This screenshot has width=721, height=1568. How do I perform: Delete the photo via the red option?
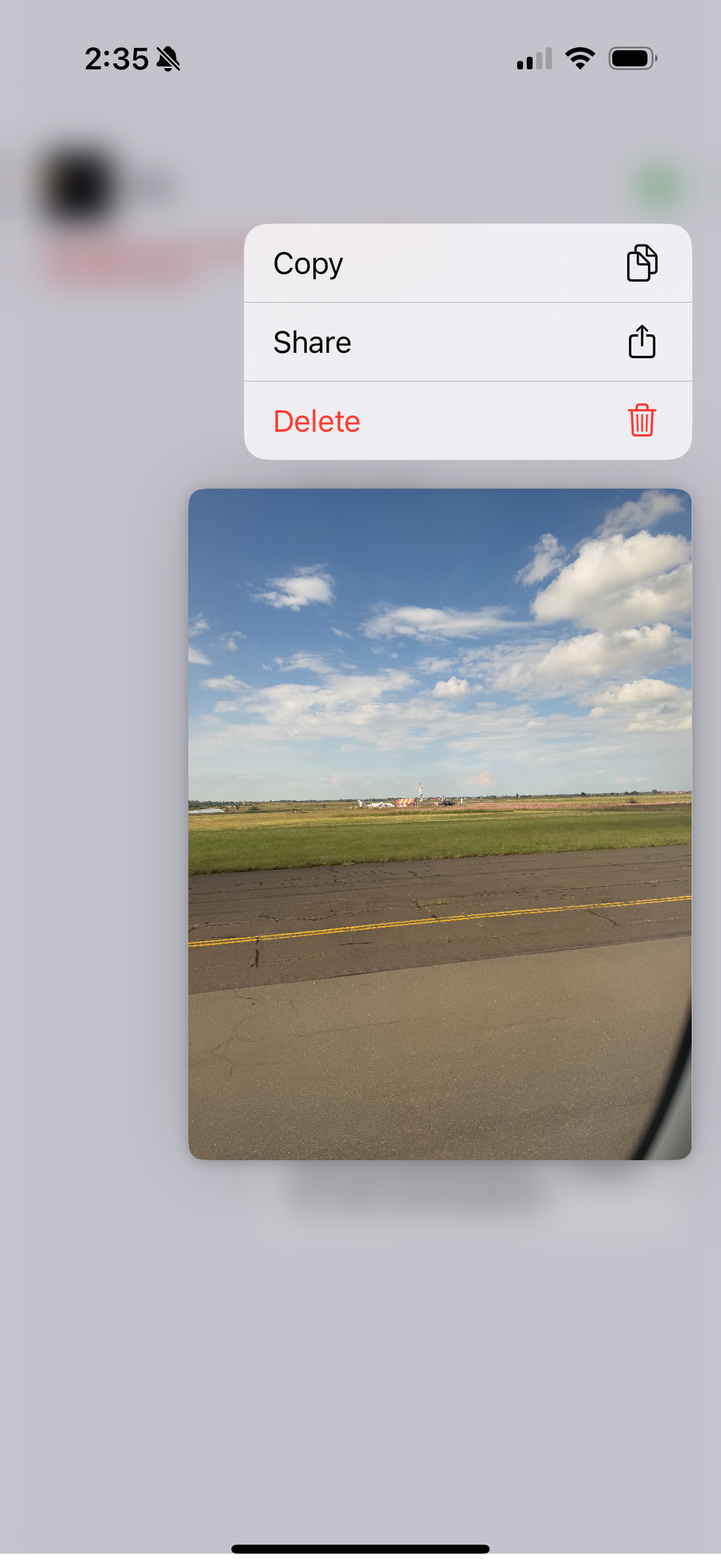[x=467, y=420]
